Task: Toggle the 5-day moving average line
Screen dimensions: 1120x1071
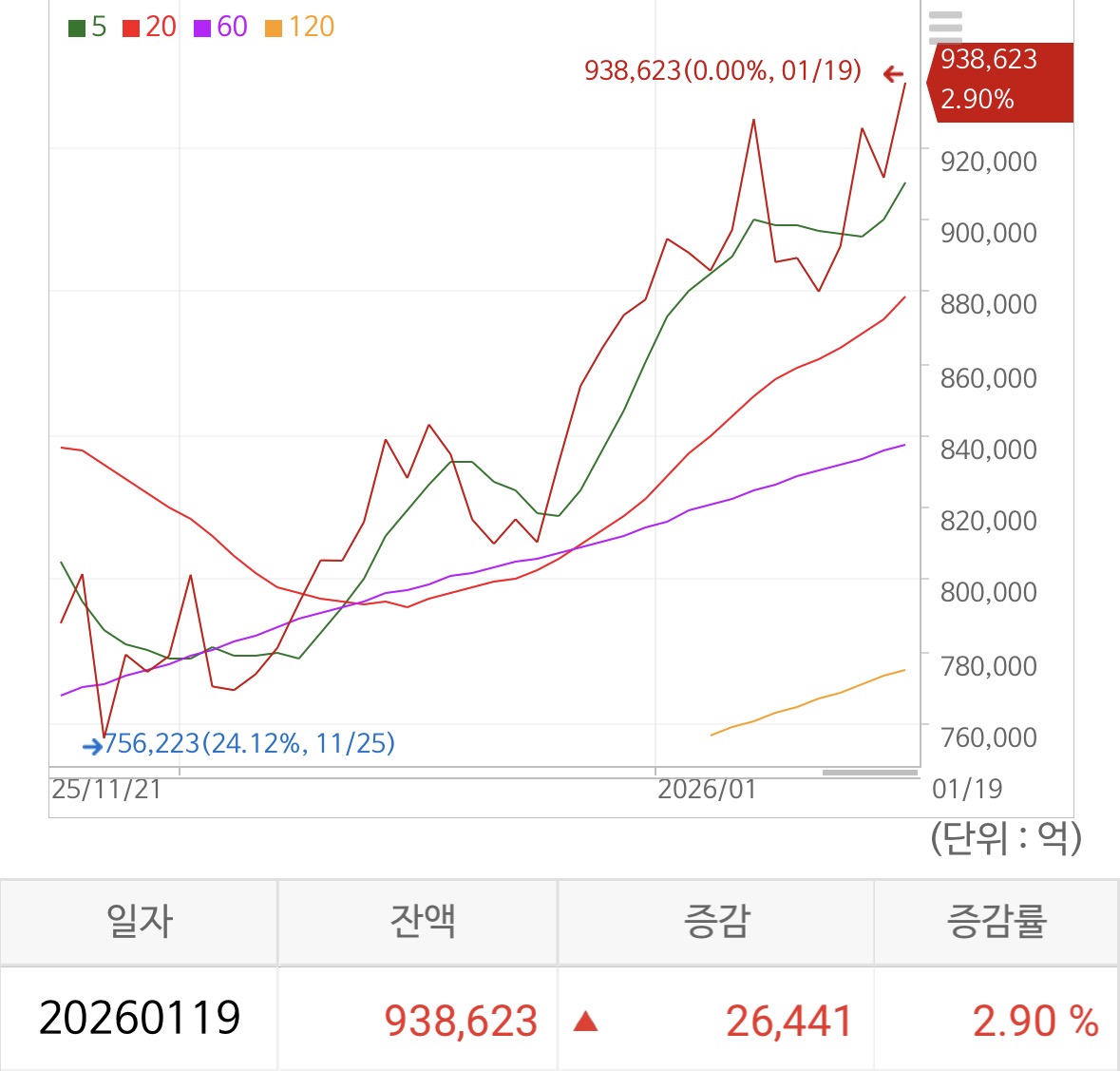Action: [x=87, y=28]
